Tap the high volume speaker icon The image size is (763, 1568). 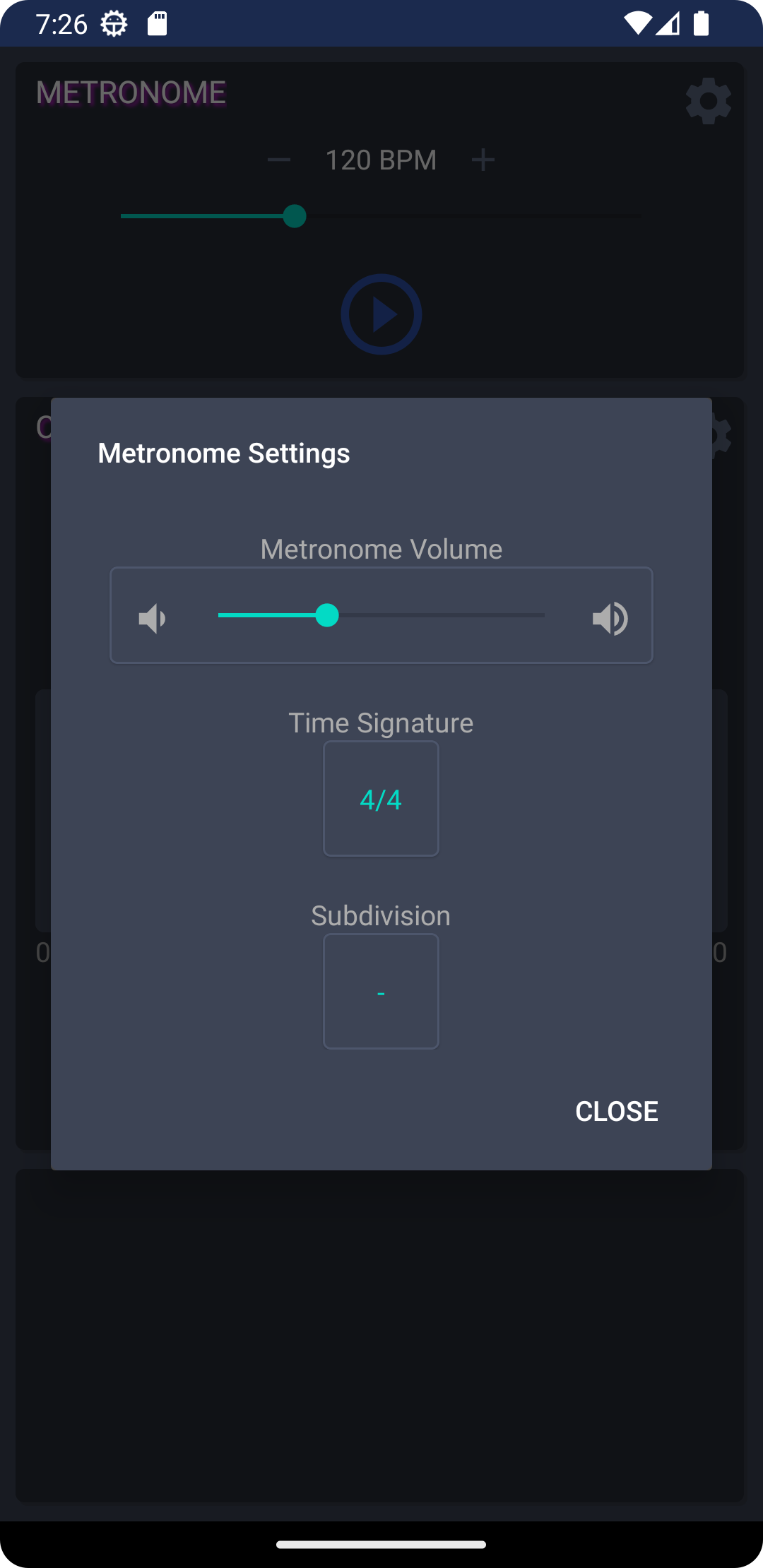[x=610, y=619]
